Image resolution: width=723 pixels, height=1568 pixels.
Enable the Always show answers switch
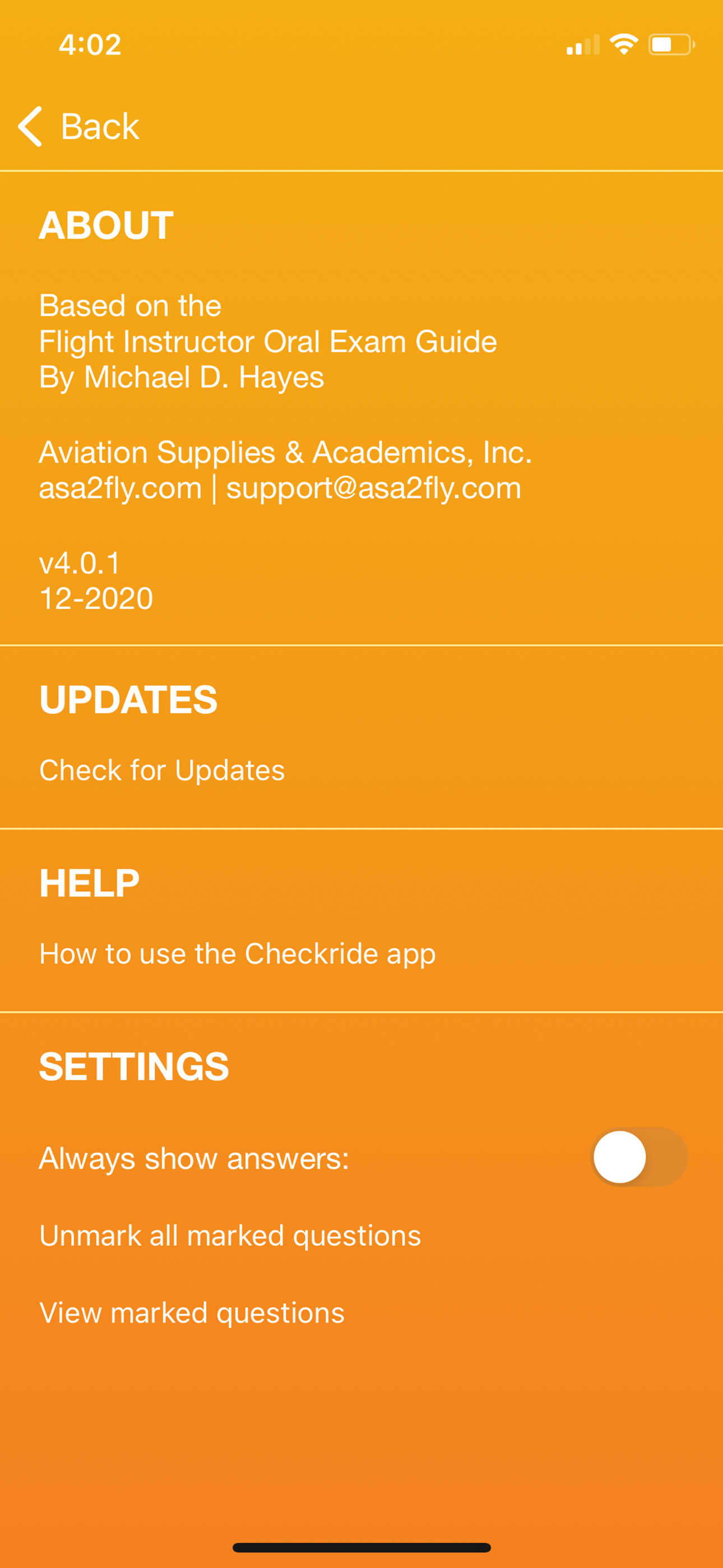tap(639, 1157)
